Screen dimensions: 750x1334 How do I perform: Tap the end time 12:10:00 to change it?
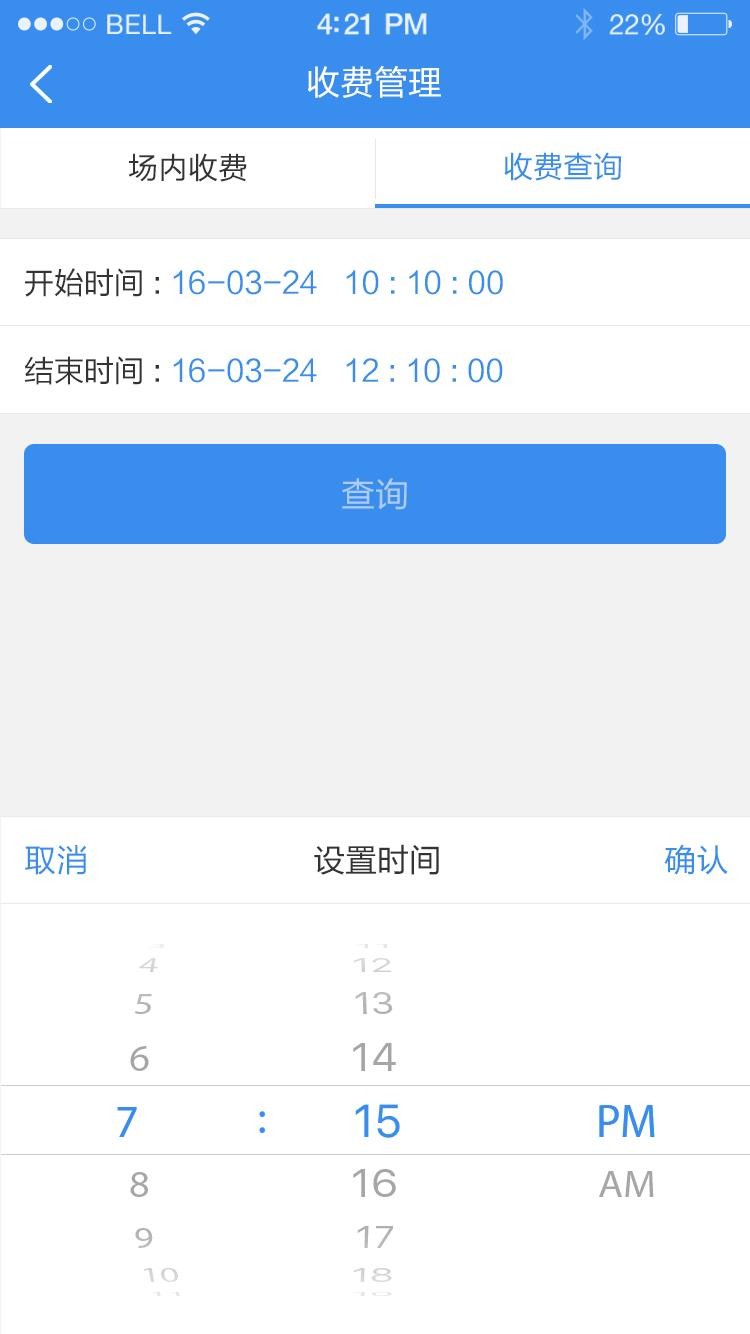pyautogui.click(x=423, y=370)
